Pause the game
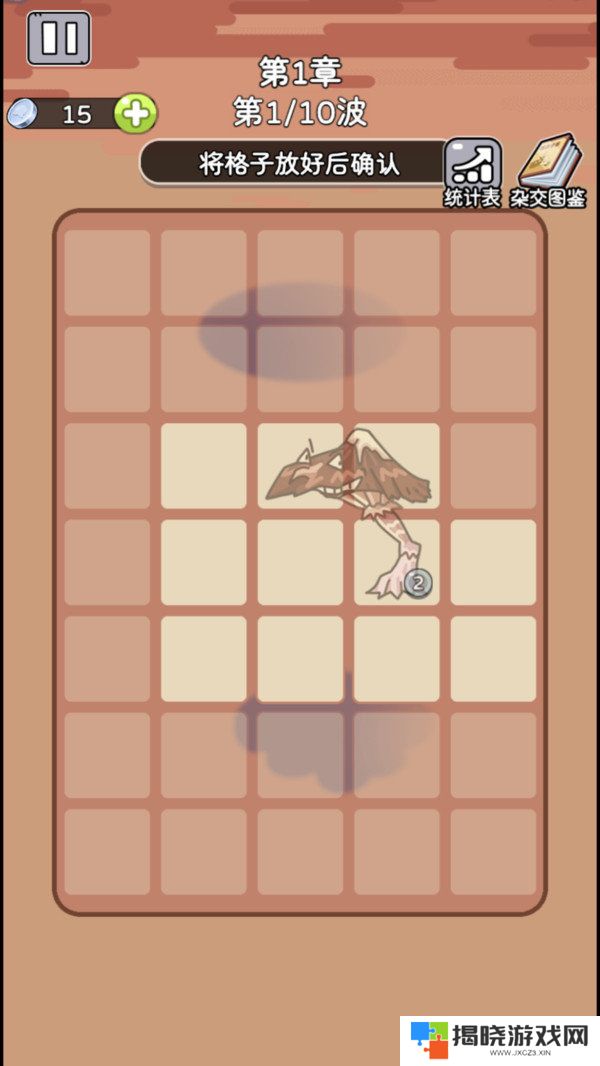The image size is (600, 1066). 58,38
